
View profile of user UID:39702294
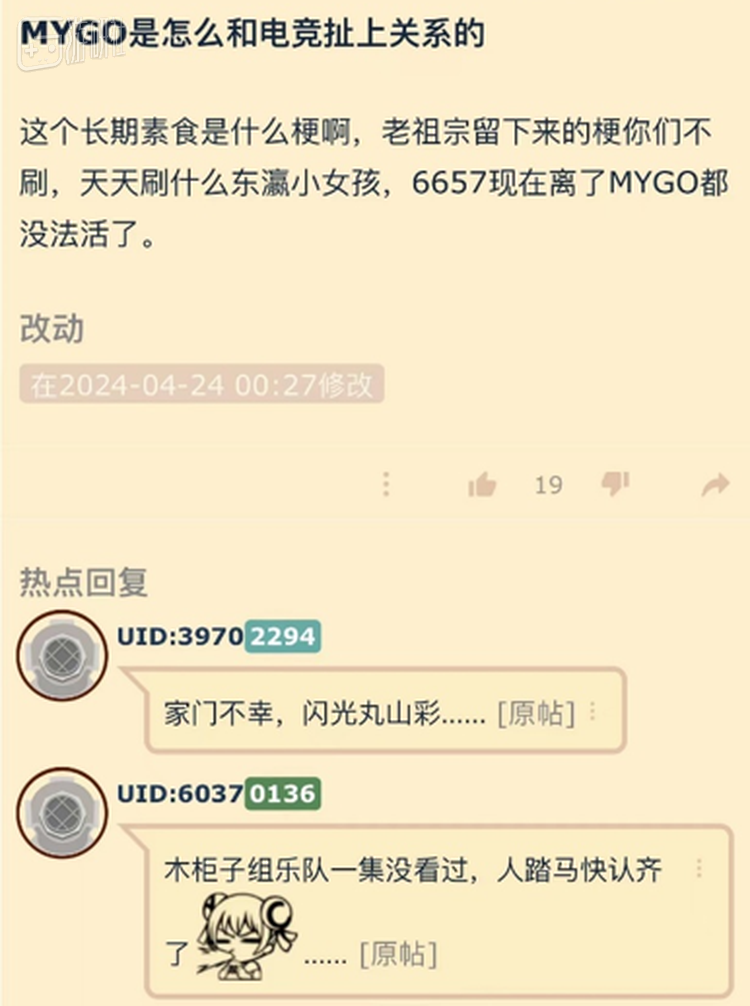pos(62,656)
